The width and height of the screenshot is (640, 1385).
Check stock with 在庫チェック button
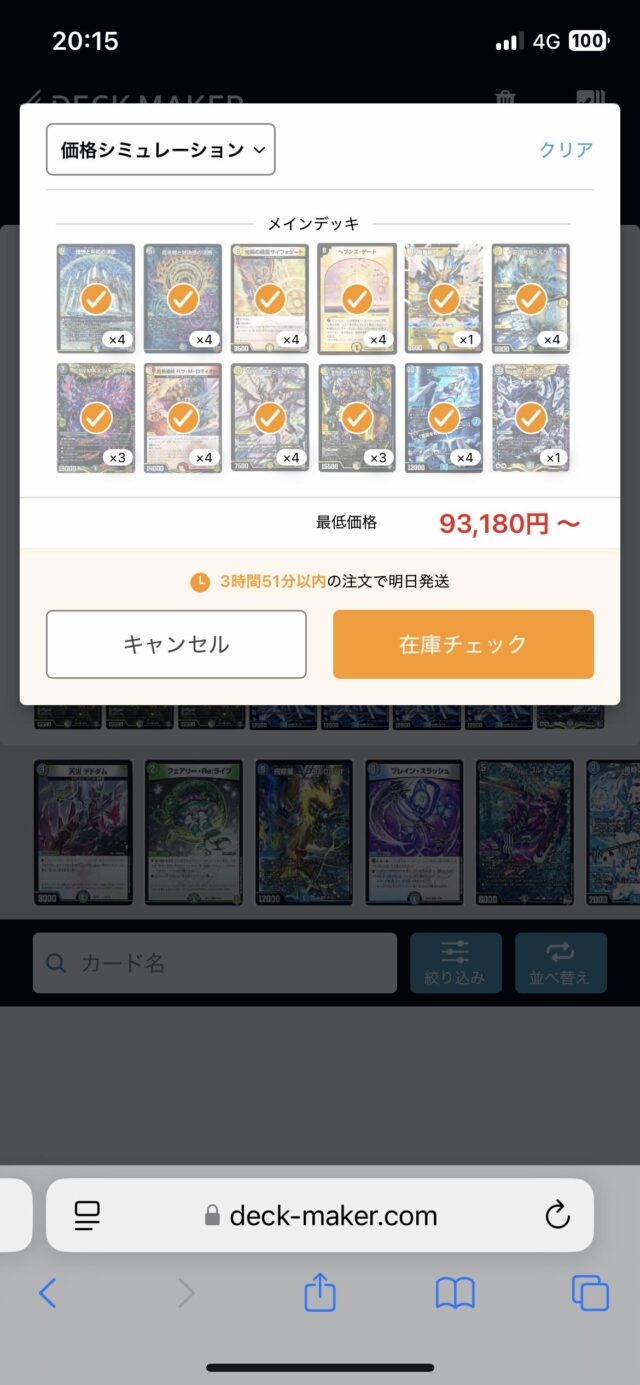pos(463,645)
